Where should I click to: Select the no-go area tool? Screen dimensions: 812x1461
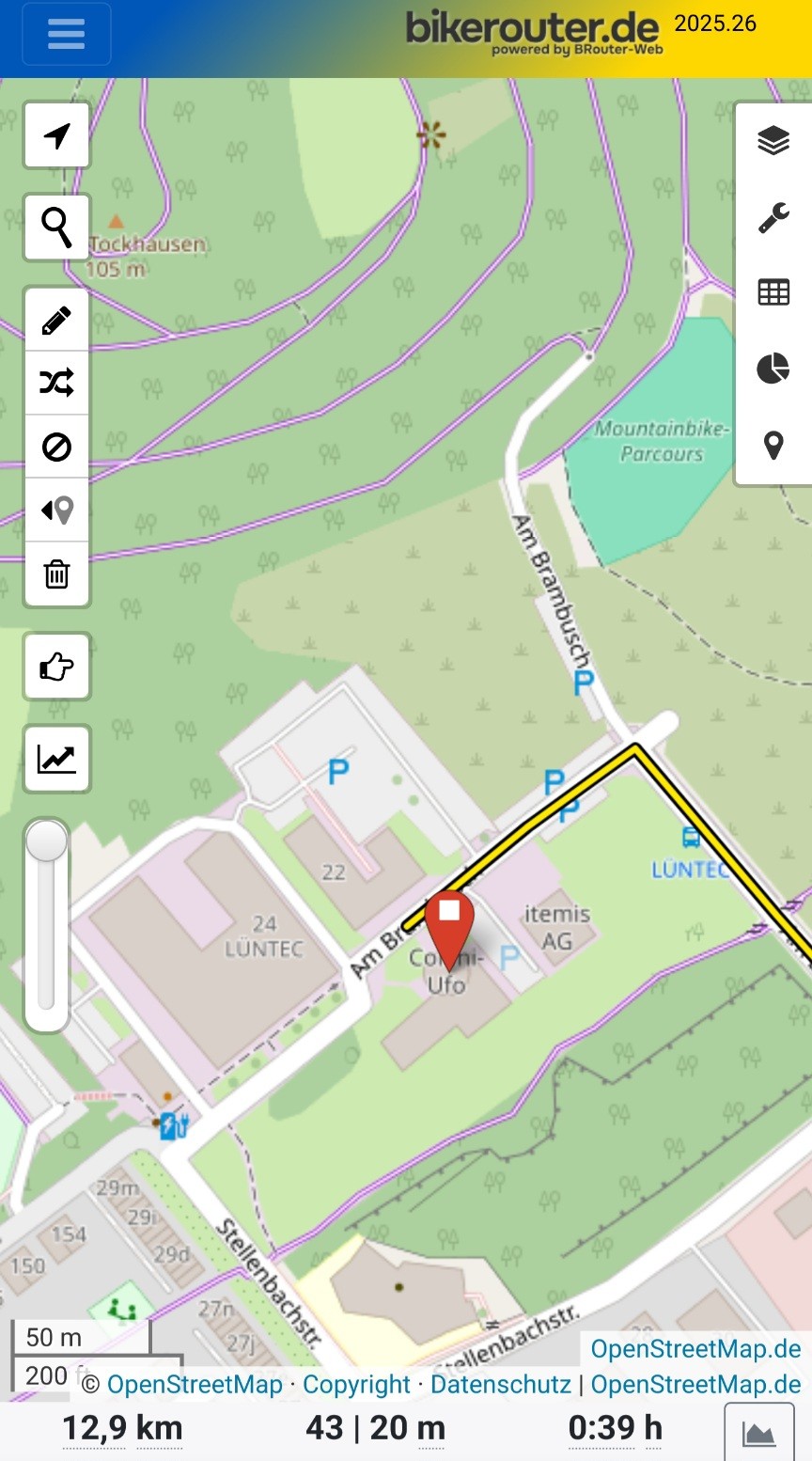56,447
